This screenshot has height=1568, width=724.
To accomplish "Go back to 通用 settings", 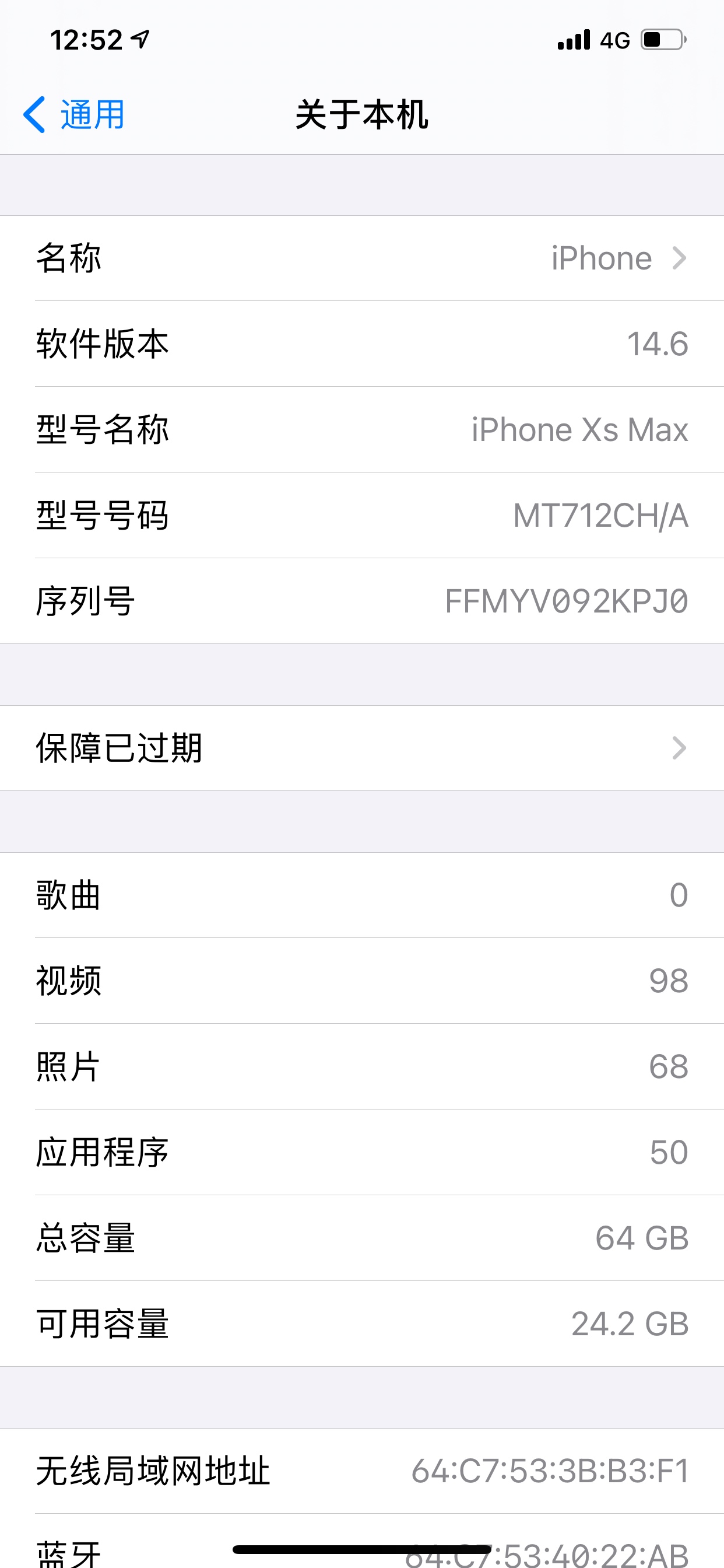I will point(74,114).
